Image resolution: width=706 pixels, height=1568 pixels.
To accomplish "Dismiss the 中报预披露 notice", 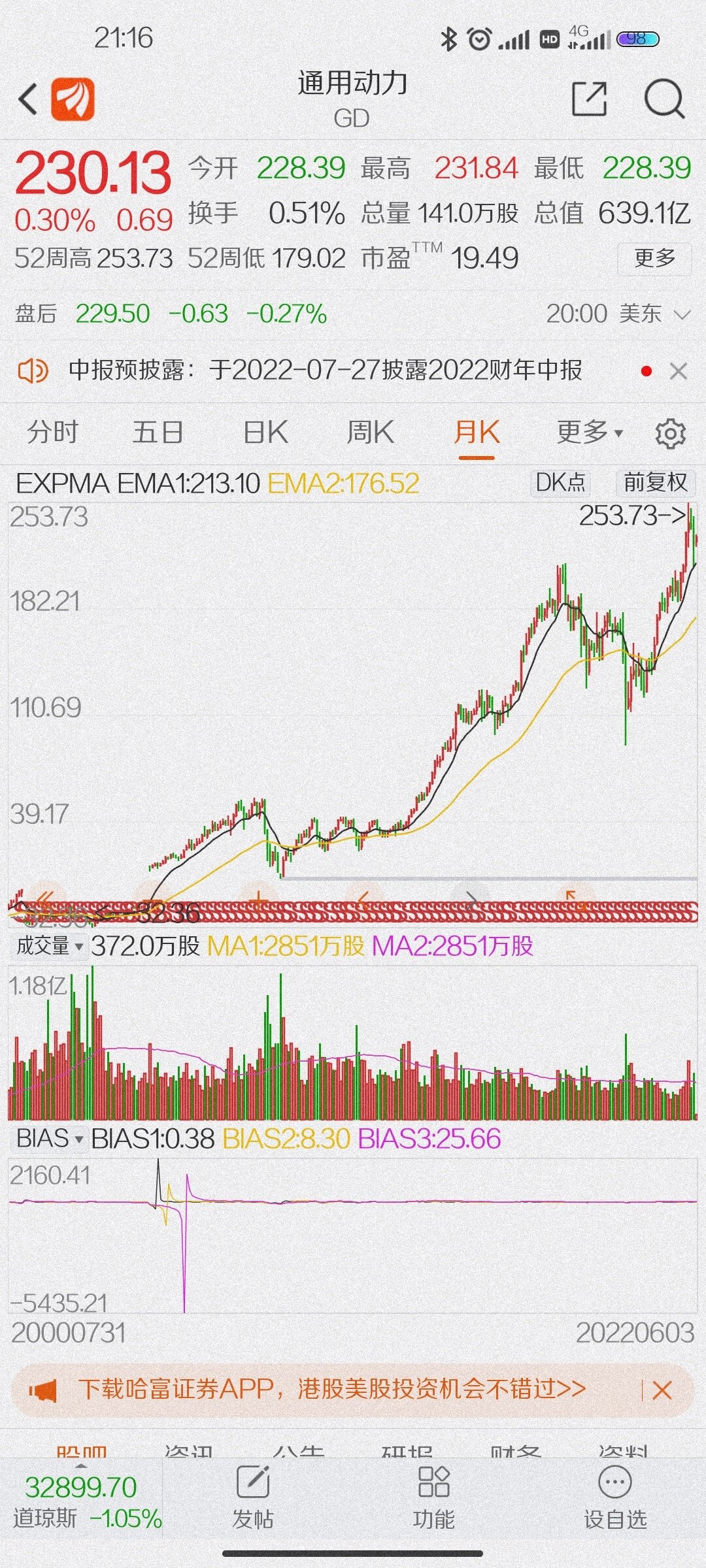I will [x=679, y=371].
